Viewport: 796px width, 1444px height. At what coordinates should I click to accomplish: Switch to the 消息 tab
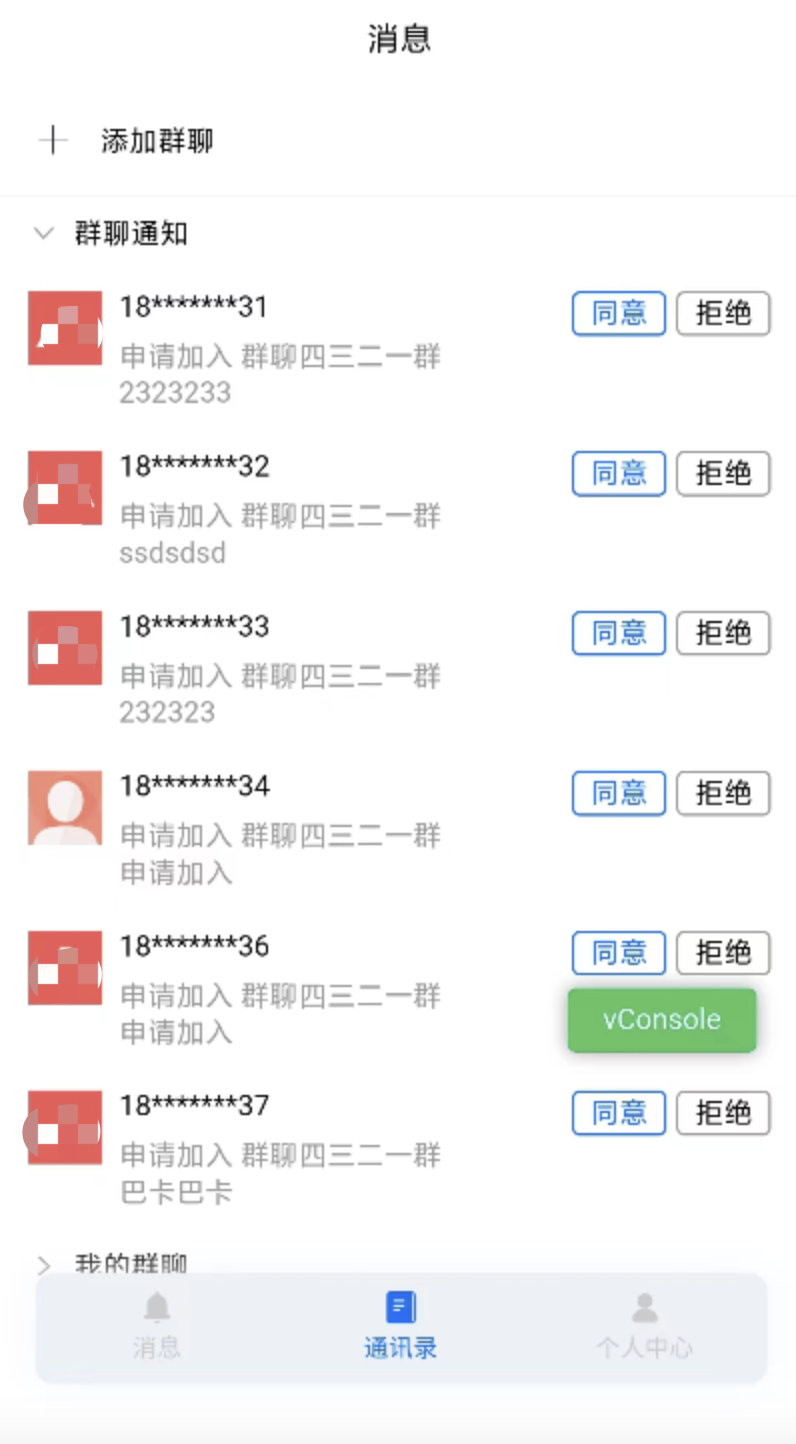tap(157, 1326)
